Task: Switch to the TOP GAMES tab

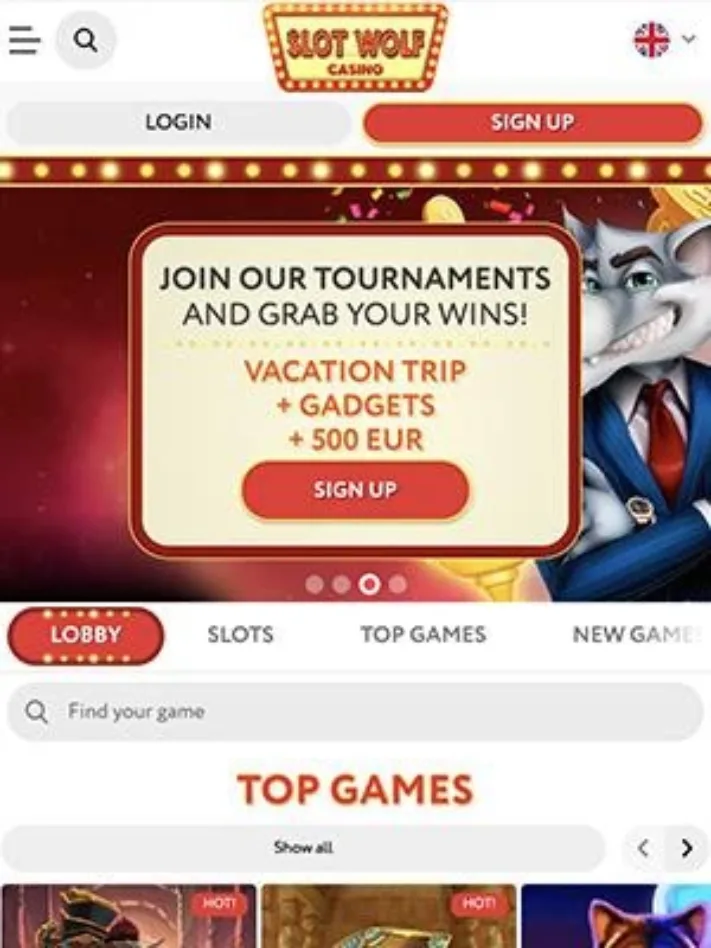Action: click(423, 635)
